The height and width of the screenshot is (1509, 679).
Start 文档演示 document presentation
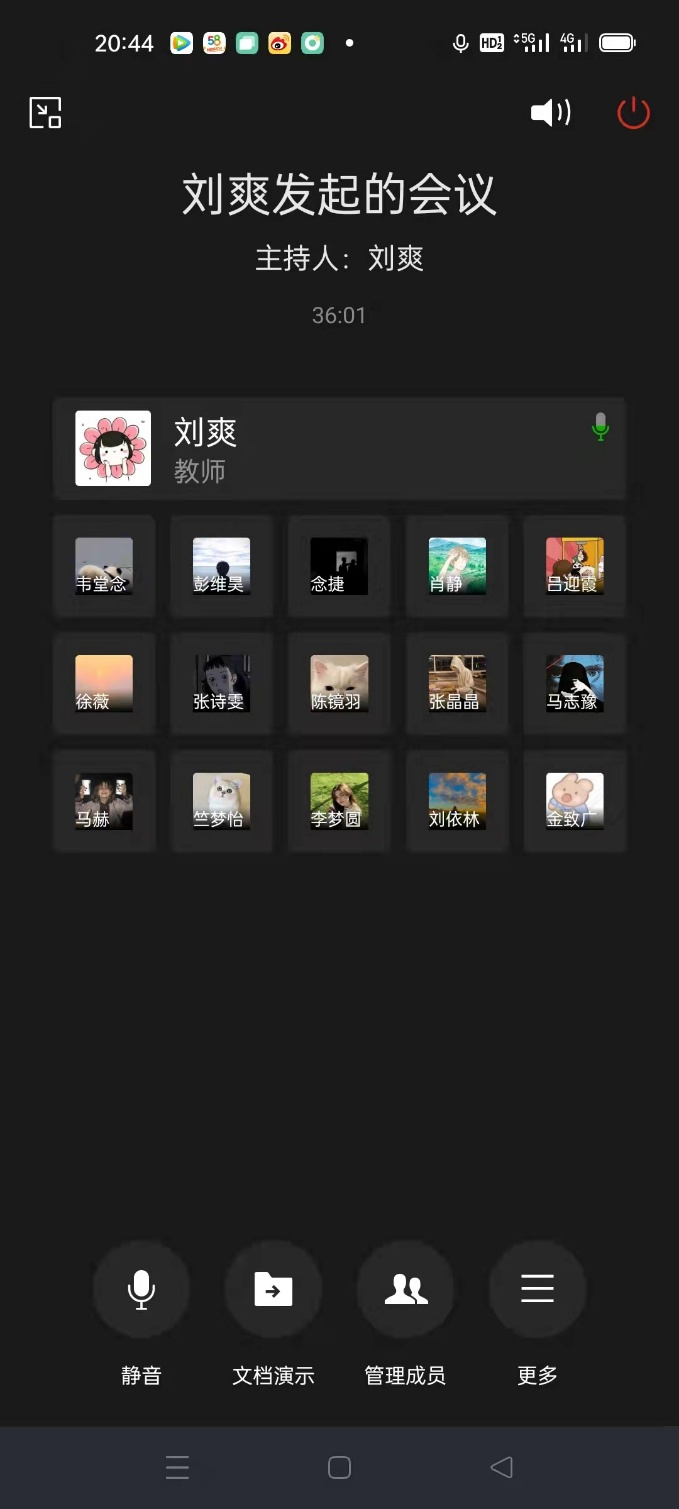click(x=273, y=1290)
